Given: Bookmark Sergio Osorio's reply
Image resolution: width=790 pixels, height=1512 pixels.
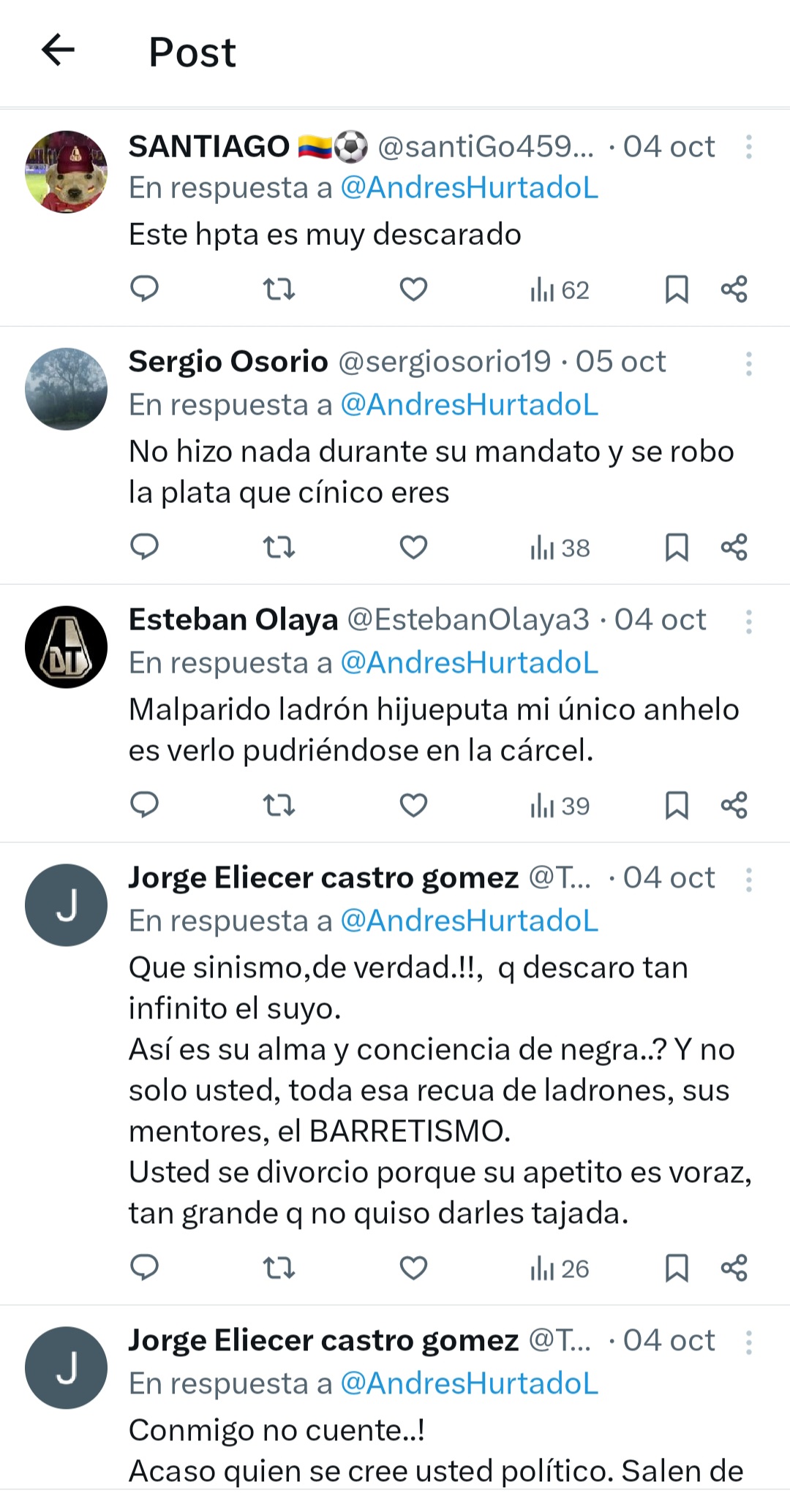Looking at the screenshot, I should click(676, 548).
